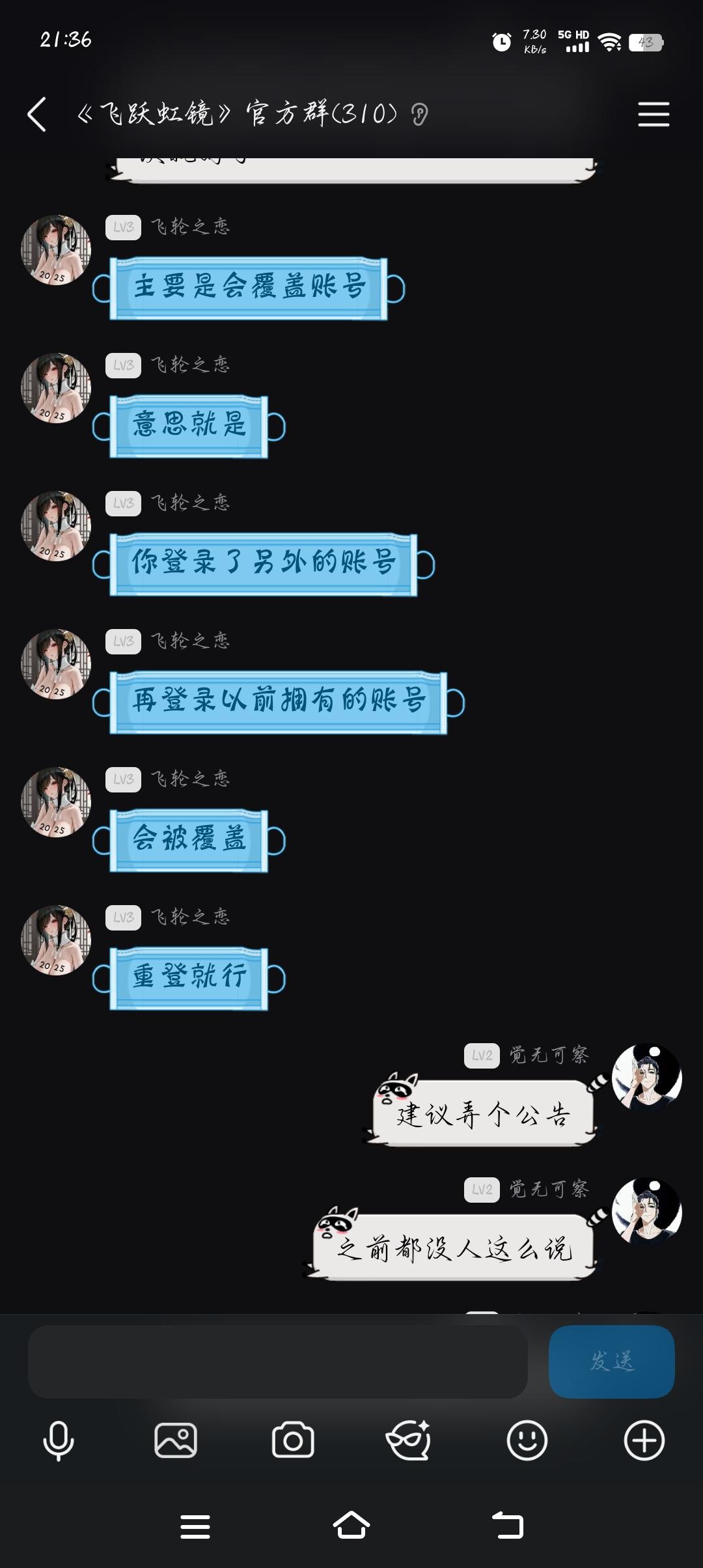Open group settings via hamburger menu icon
Image resolution: width=703 pixels, height=1568 pixels.
coord(654,114)
